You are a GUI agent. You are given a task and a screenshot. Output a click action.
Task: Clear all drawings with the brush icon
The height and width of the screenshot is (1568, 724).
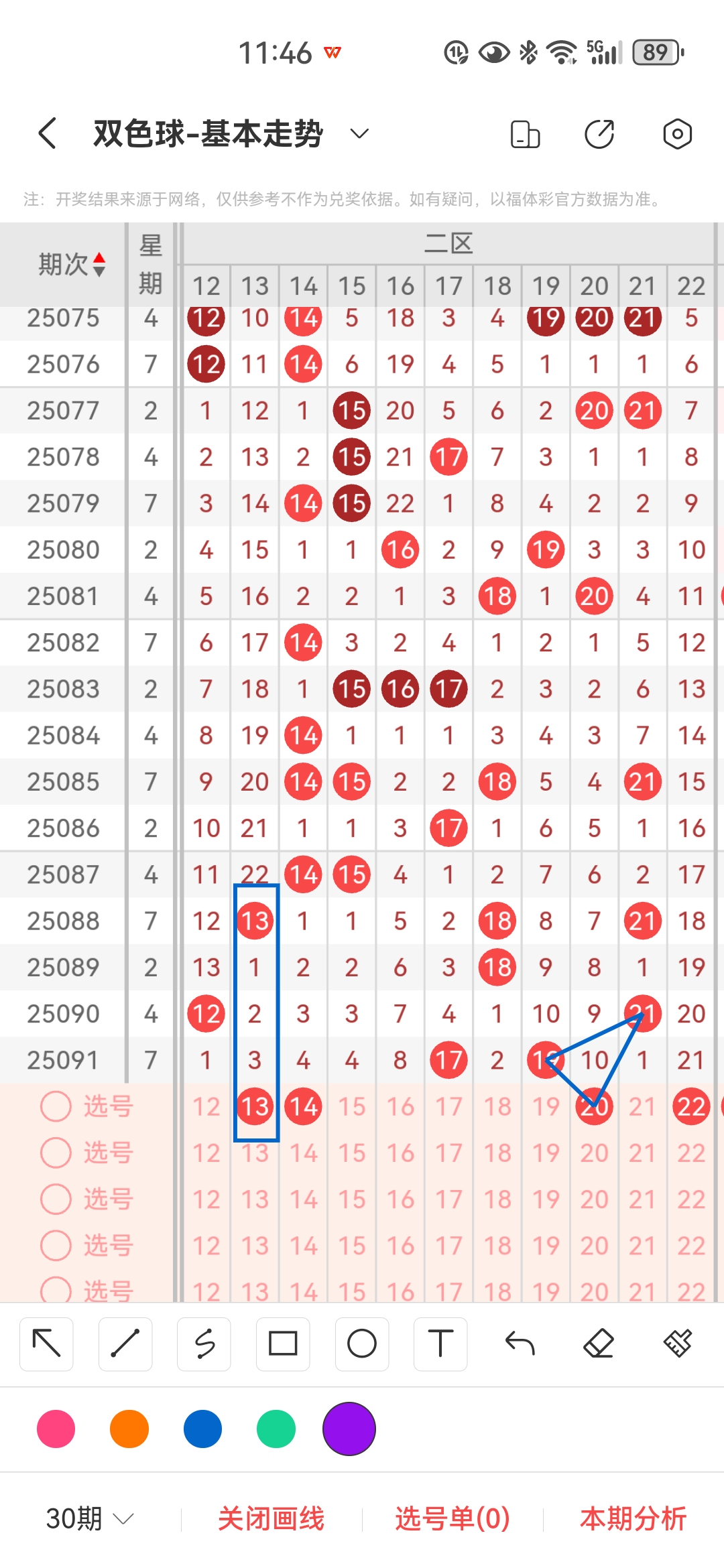point(677,1344)
